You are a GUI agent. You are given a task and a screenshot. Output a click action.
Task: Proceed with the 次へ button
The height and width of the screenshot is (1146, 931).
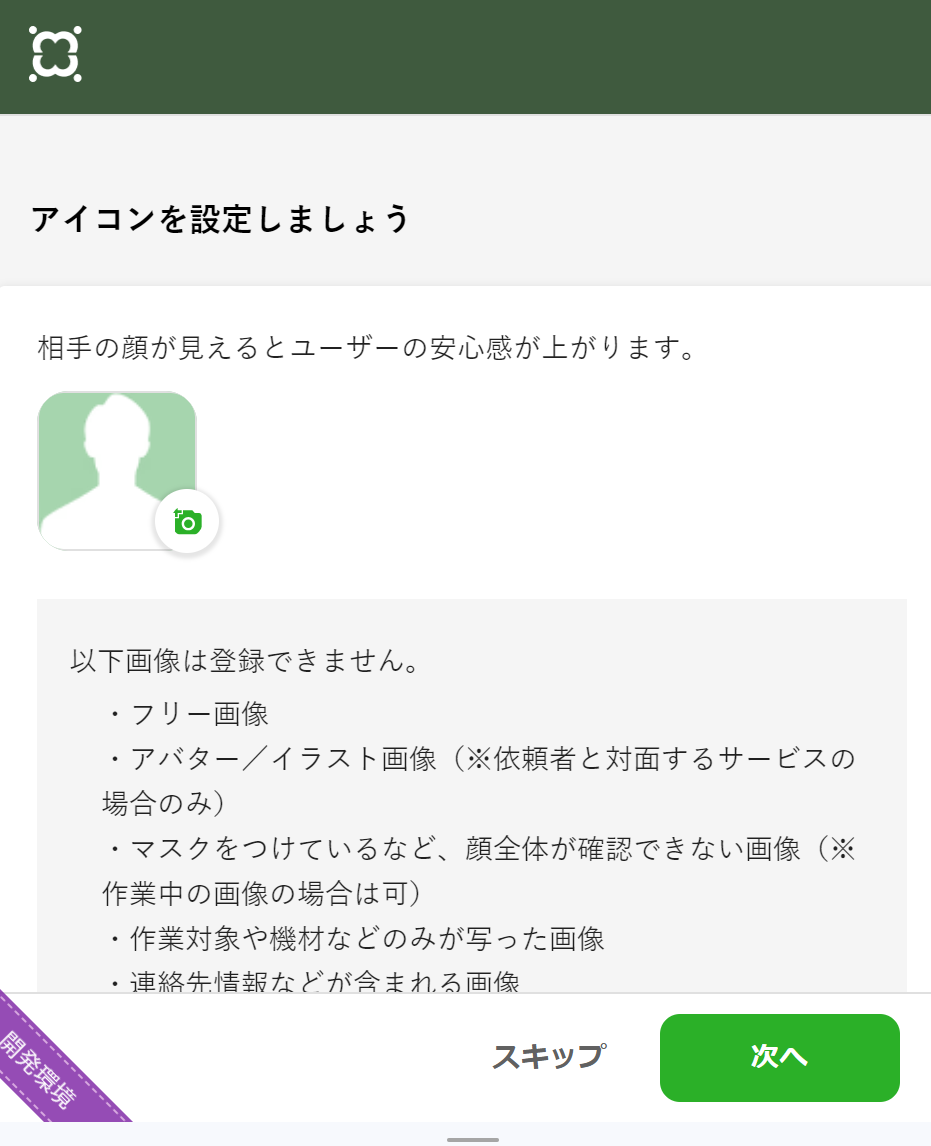(779, 1057)
